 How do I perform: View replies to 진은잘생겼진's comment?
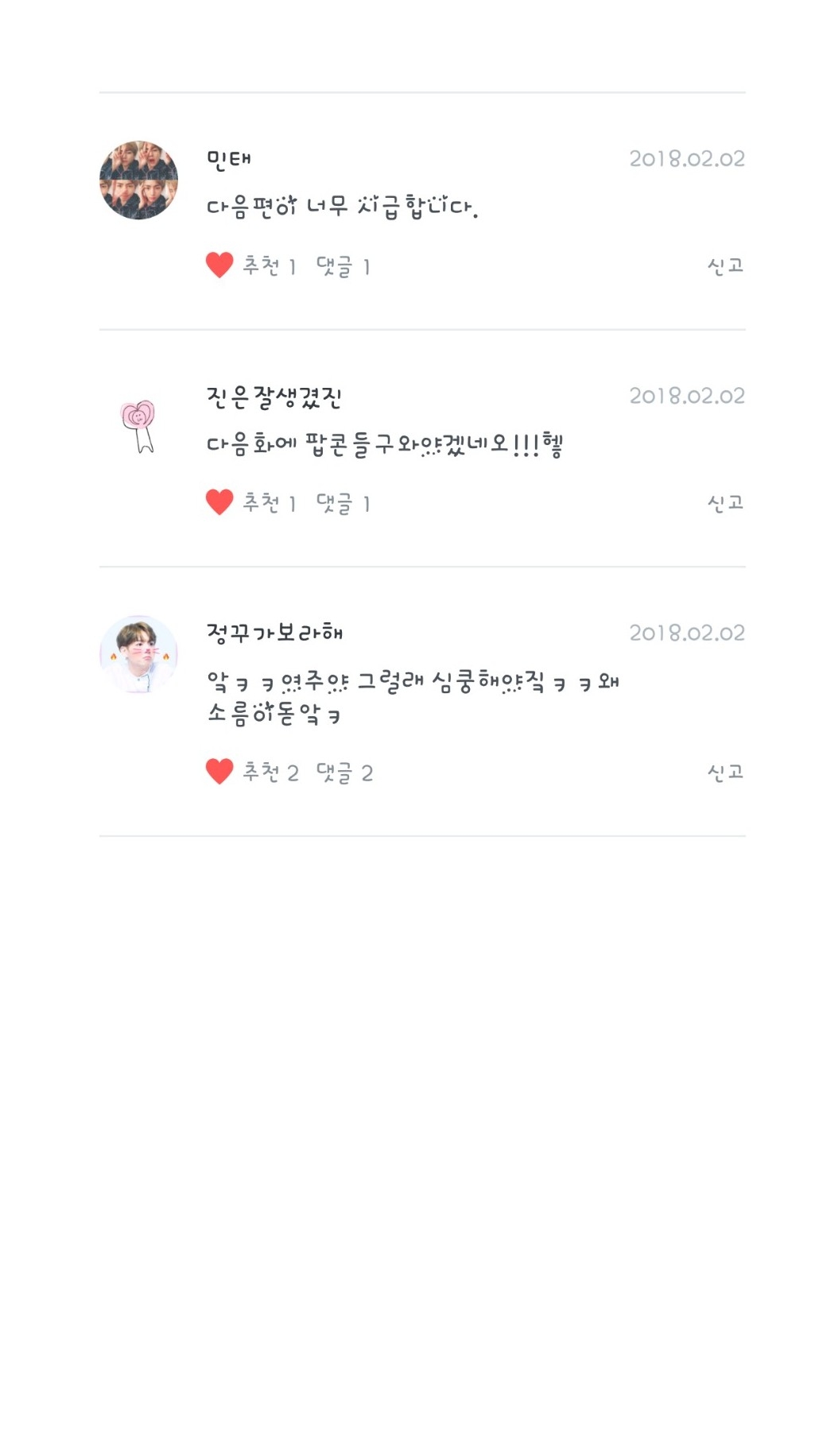(x=343, y=503)
